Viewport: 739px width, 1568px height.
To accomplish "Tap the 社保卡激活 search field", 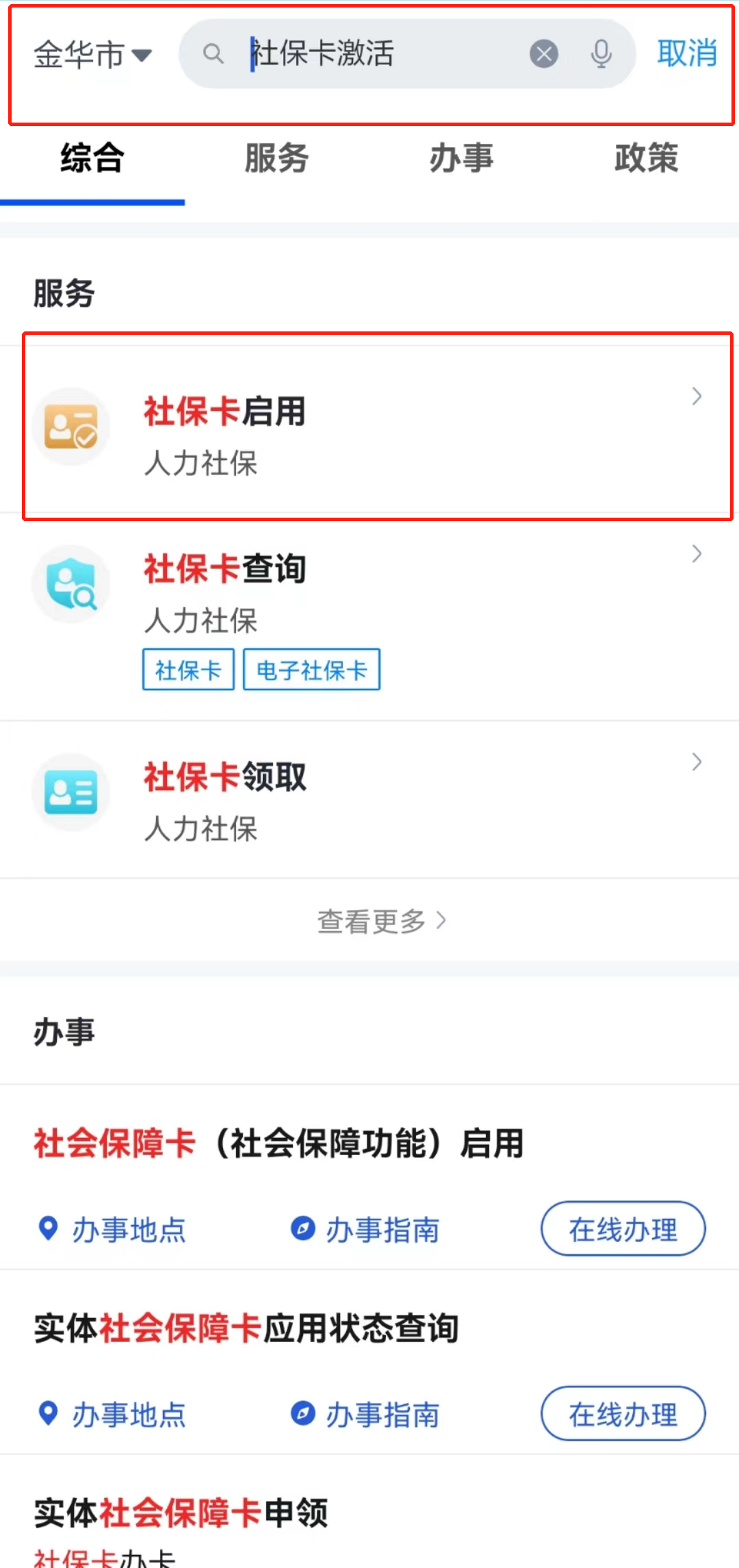I will click(383, 53).
